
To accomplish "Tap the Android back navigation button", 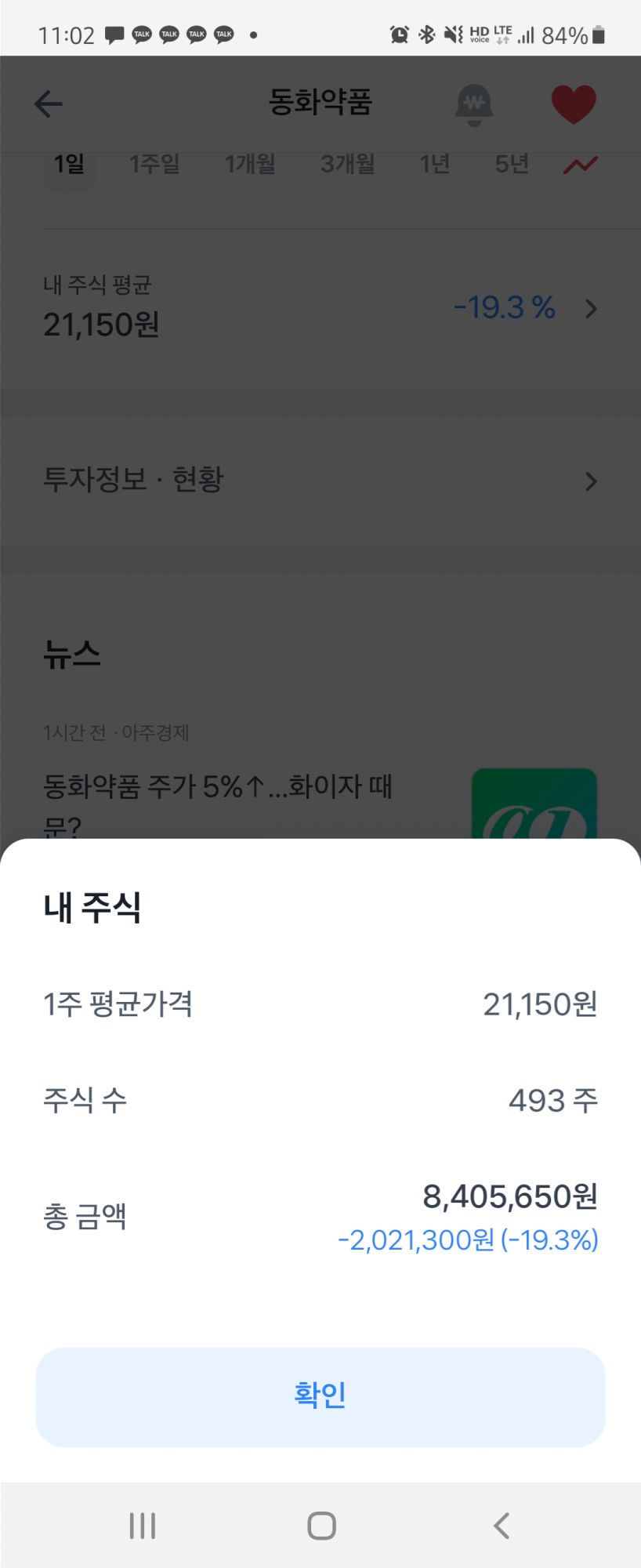I will (x=500, y=1525).
